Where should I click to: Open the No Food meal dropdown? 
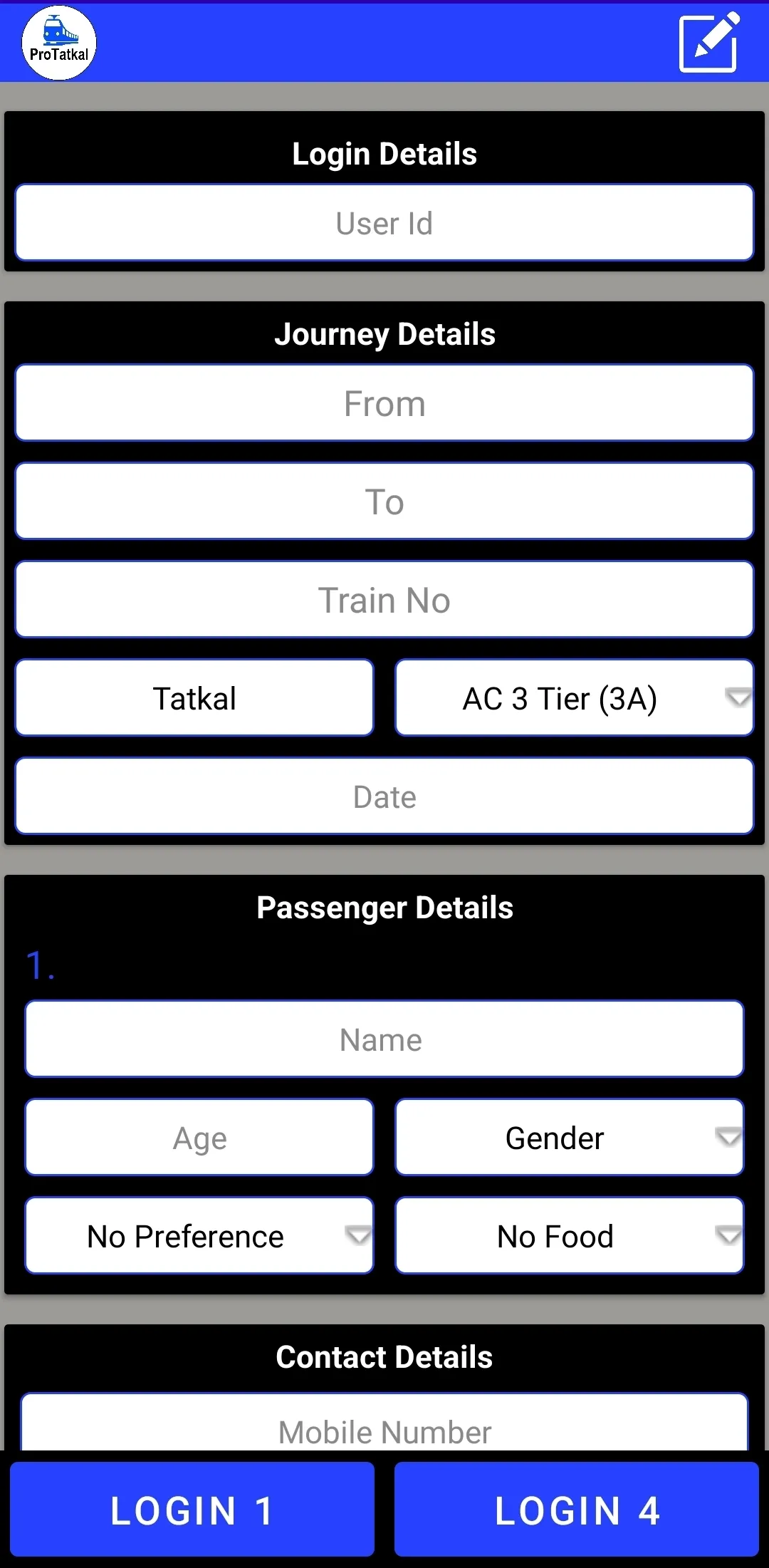pos(570,1236)
